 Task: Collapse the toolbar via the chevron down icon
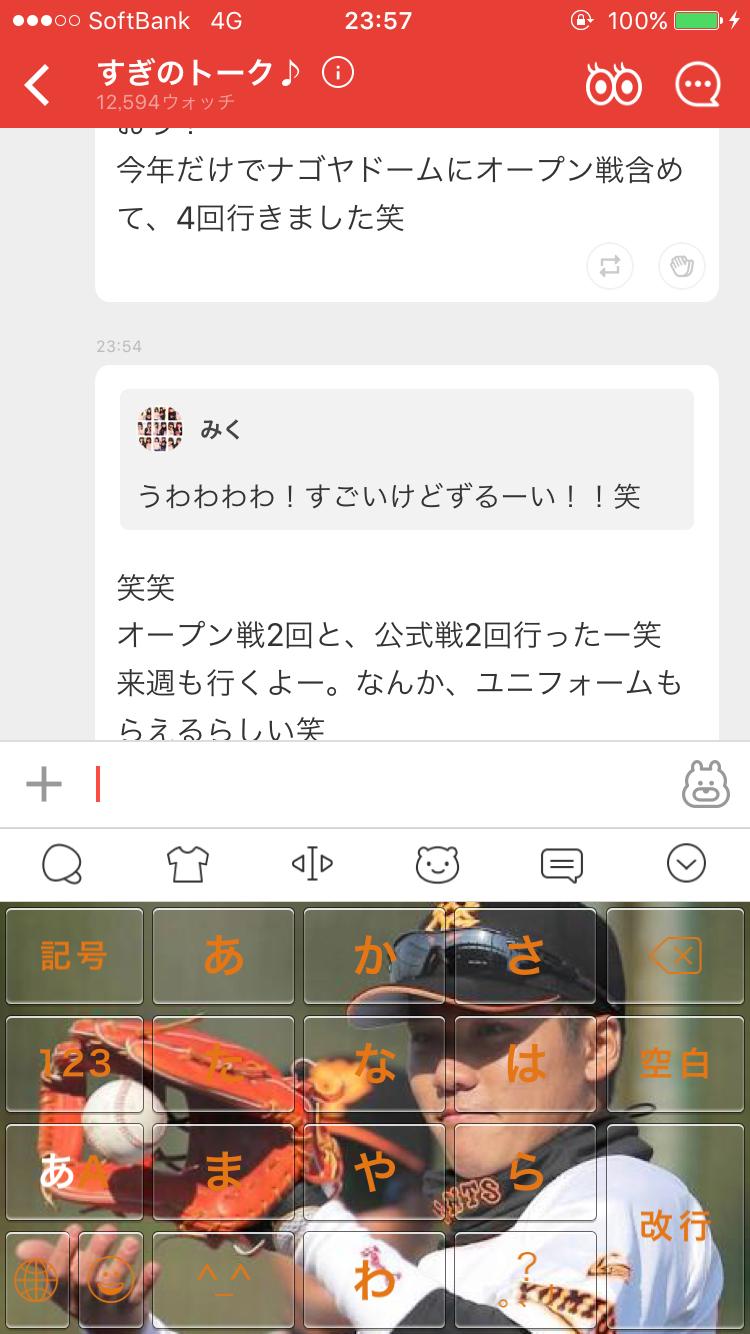coord(687,864)
